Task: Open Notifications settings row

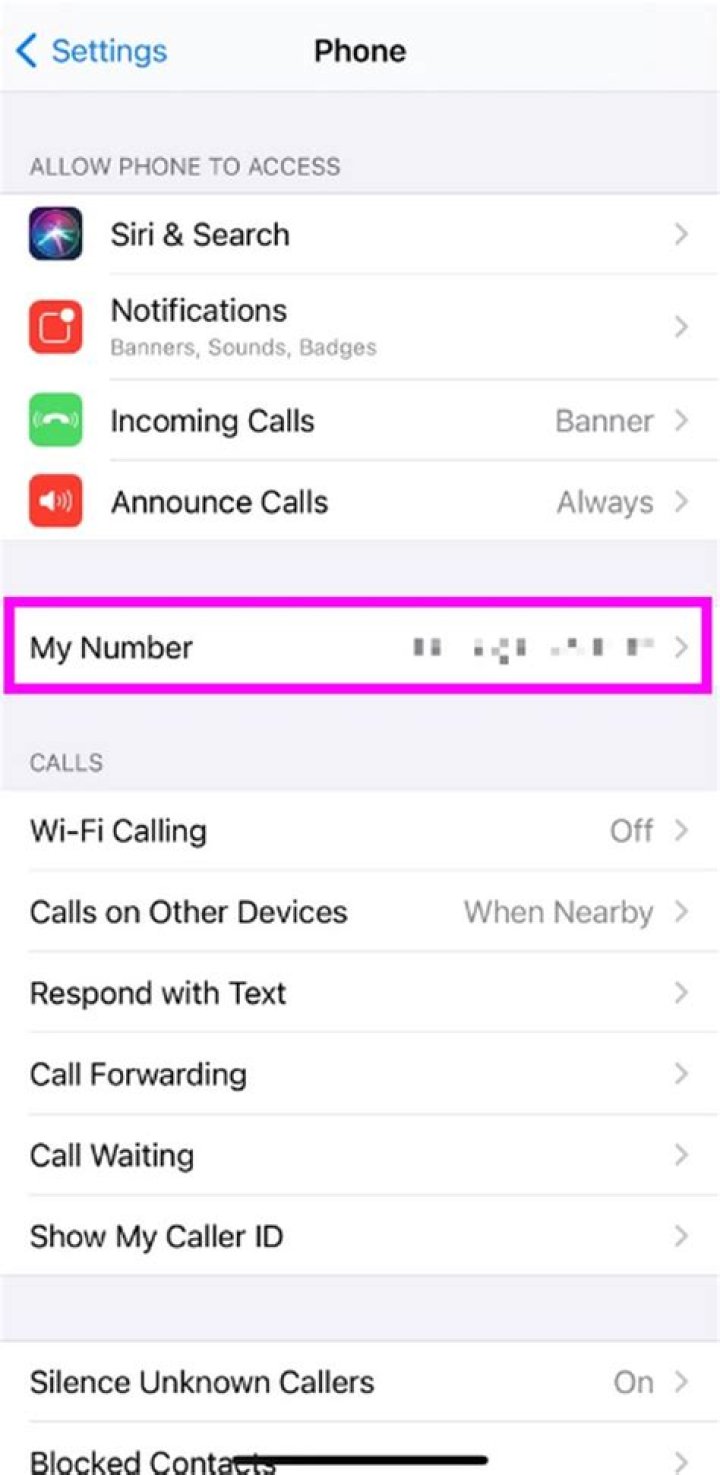Action: [x=360, y=326]
